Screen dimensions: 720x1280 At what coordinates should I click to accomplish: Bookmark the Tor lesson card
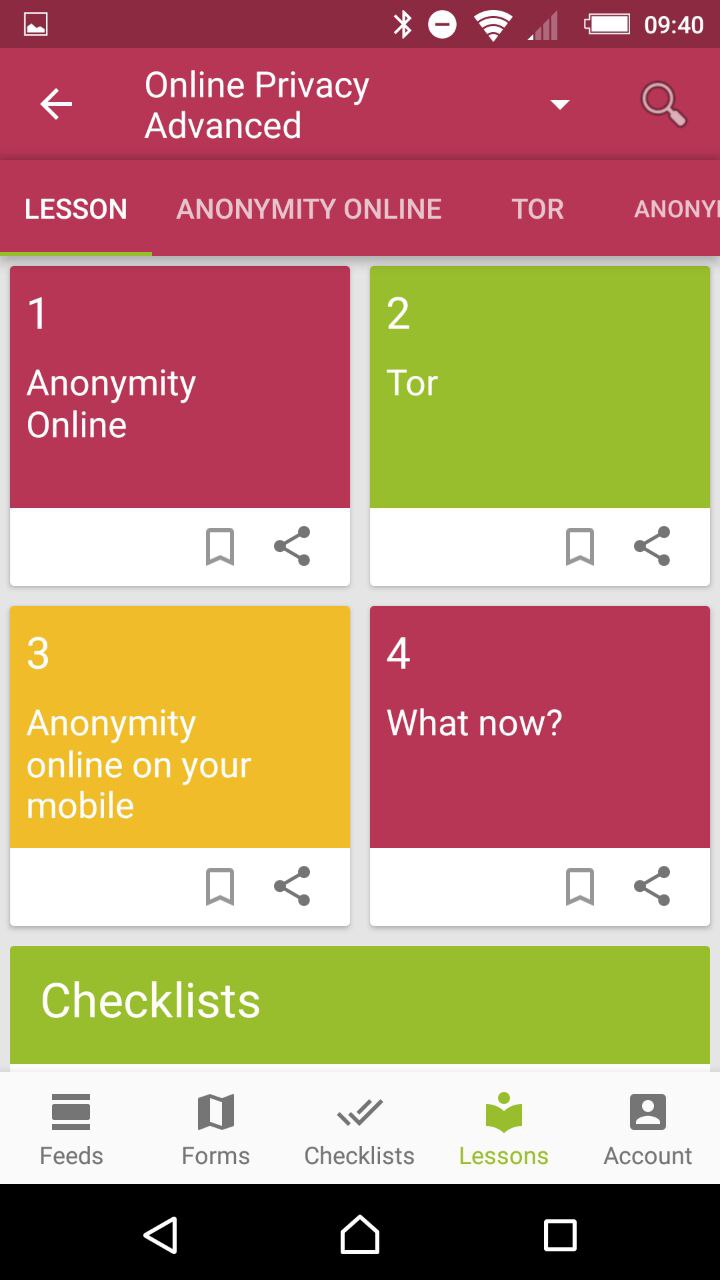(580, 547)
